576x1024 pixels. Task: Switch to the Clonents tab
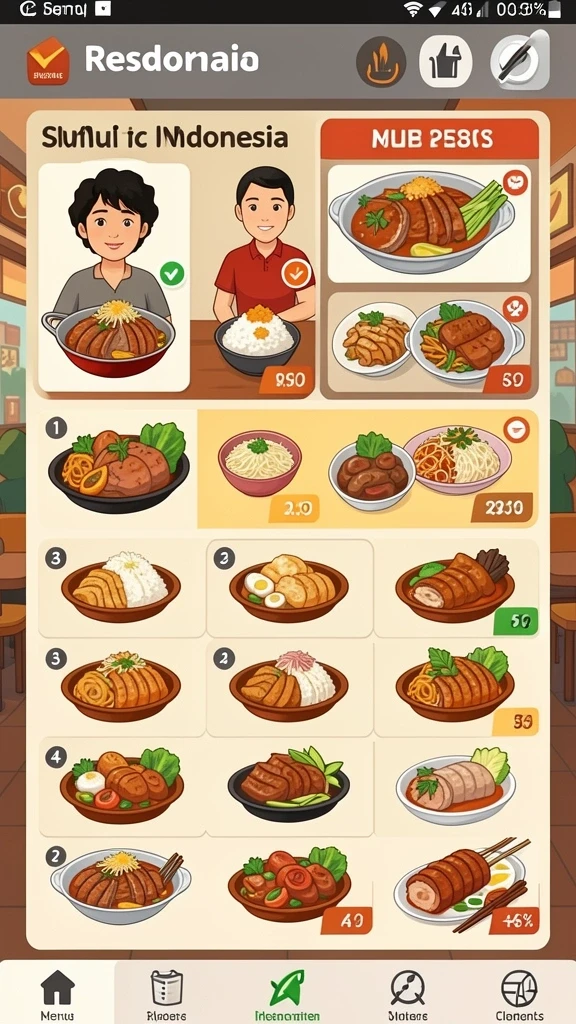(519, 995)
